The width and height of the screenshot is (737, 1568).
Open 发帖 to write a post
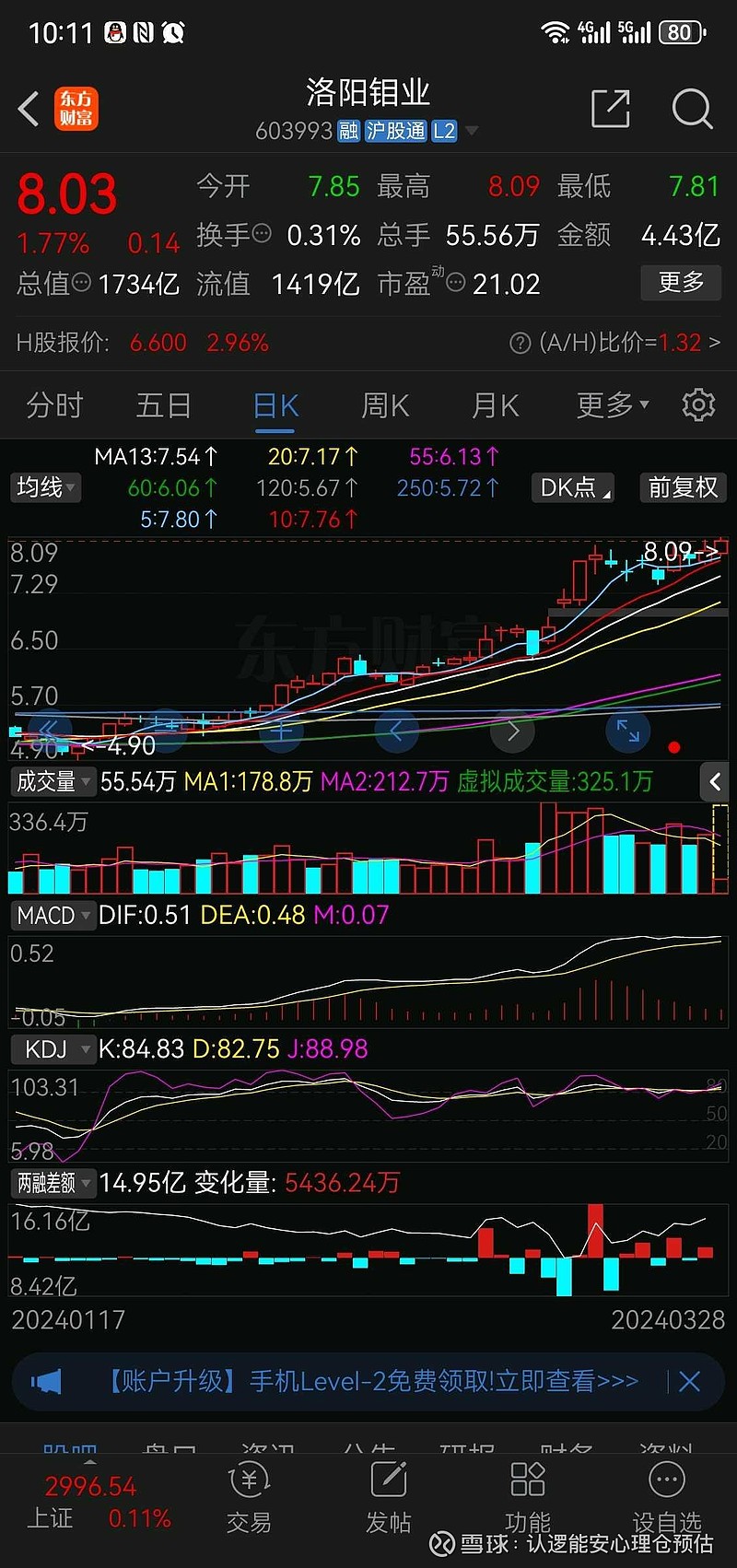pos(388,1499)
